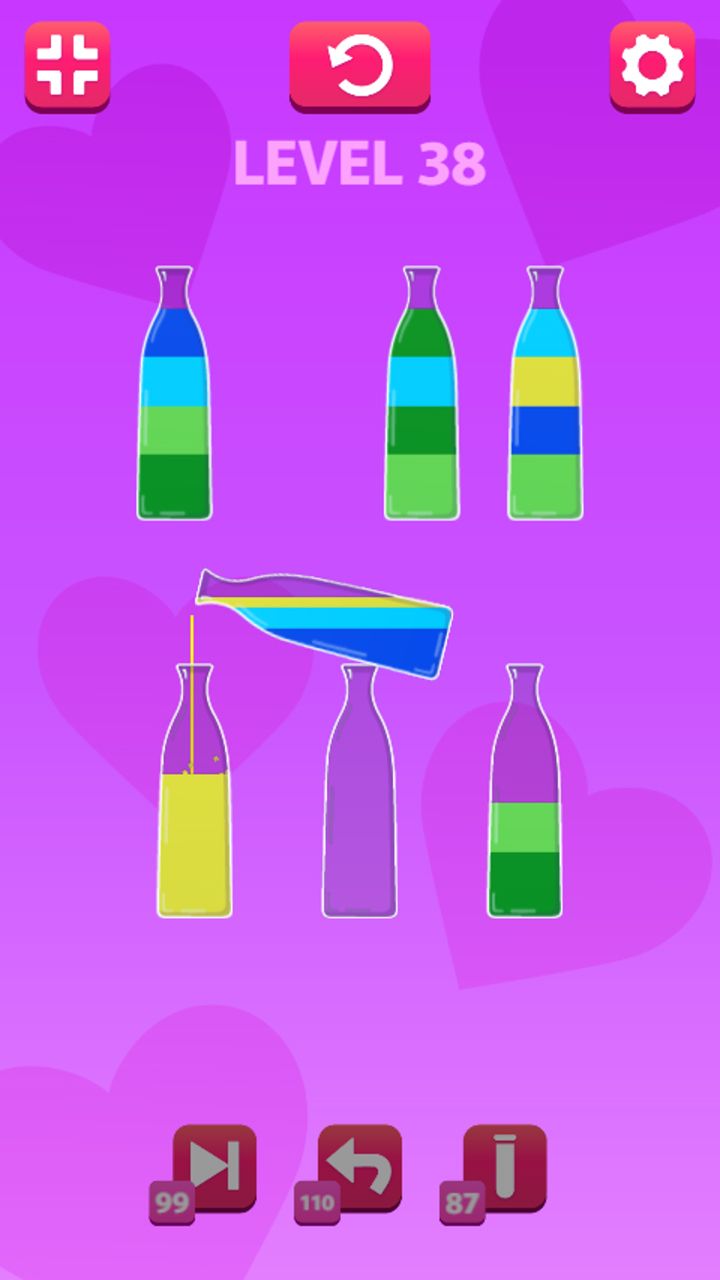Restart the level with the circular arrow
720x1280 pixels.
pos(360,65)
